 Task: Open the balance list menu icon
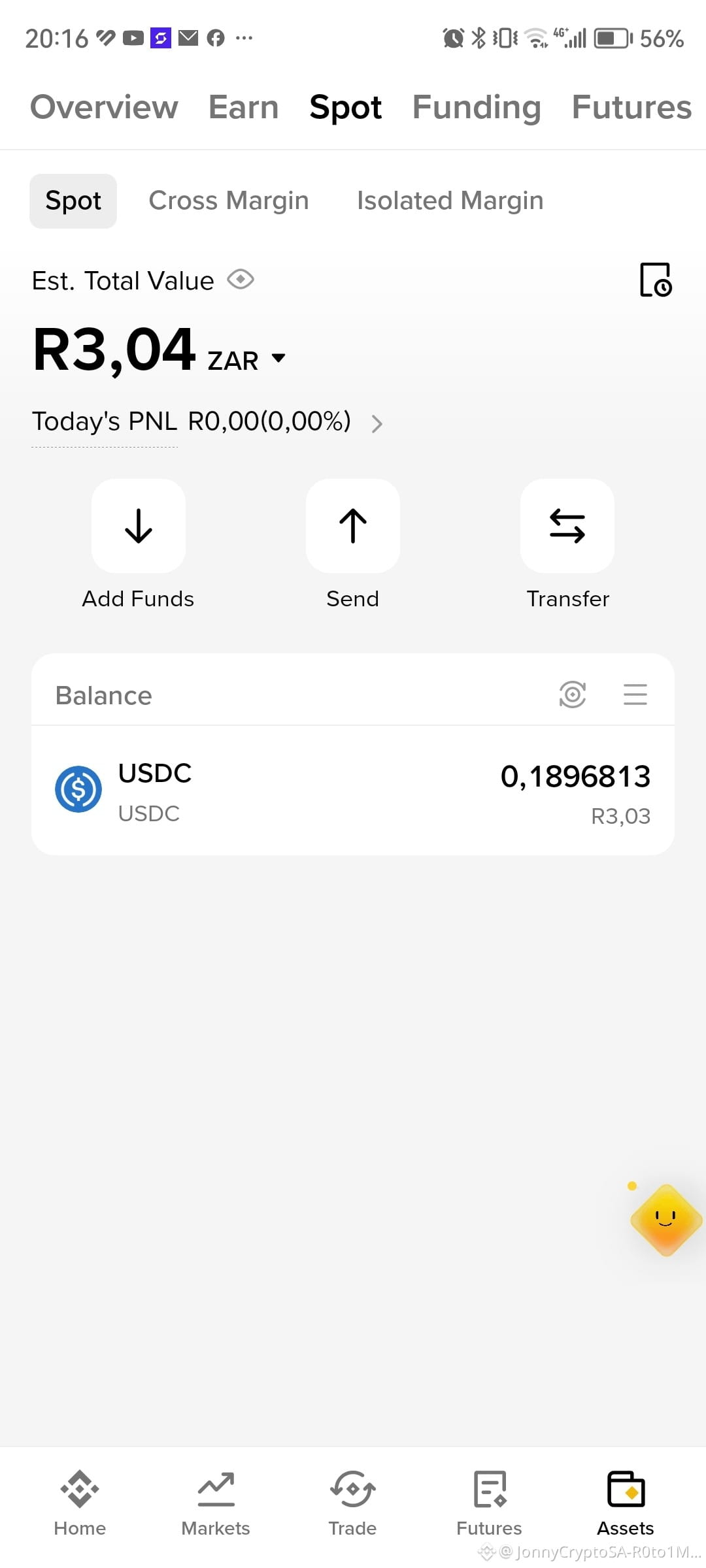click(x=635, y=694)
